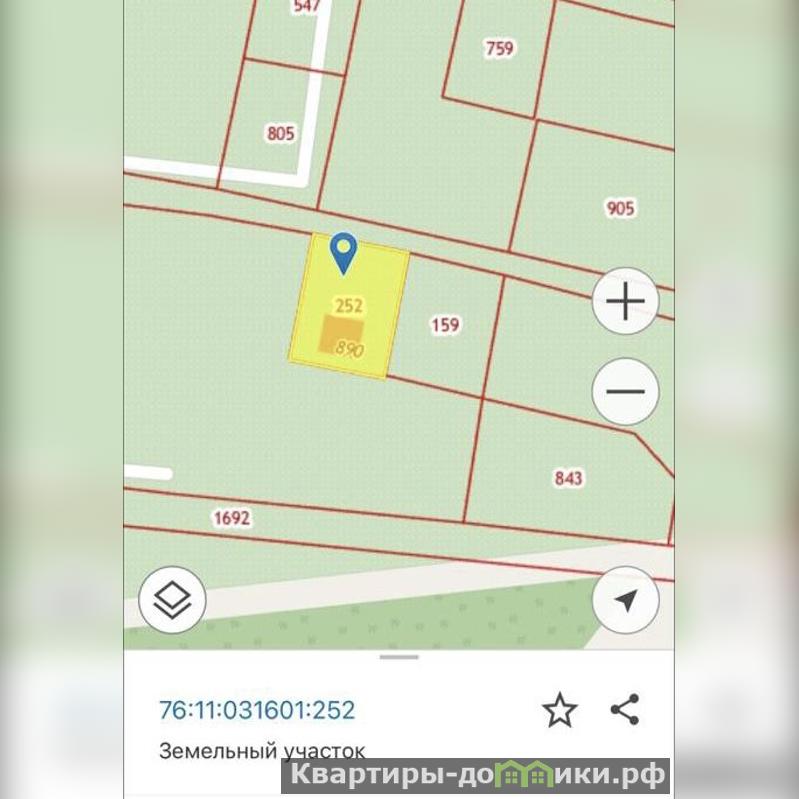
Task: Zoom out of the map
Action: (625, 391)
